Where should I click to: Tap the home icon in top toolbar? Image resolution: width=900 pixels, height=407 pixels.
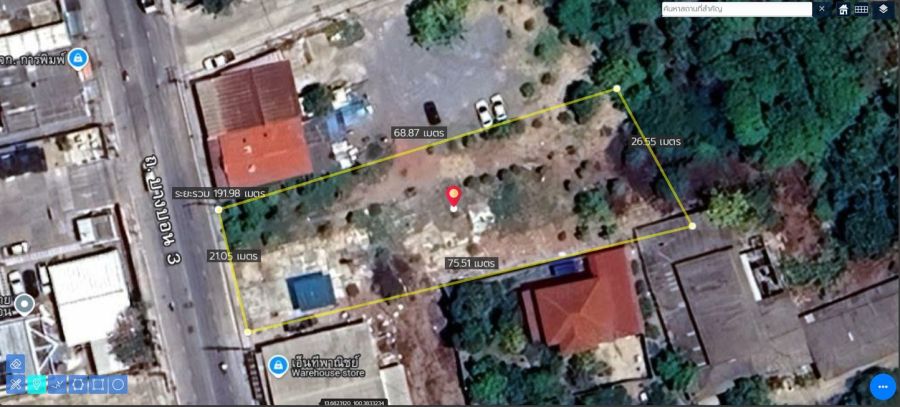[x=844, y=9]
